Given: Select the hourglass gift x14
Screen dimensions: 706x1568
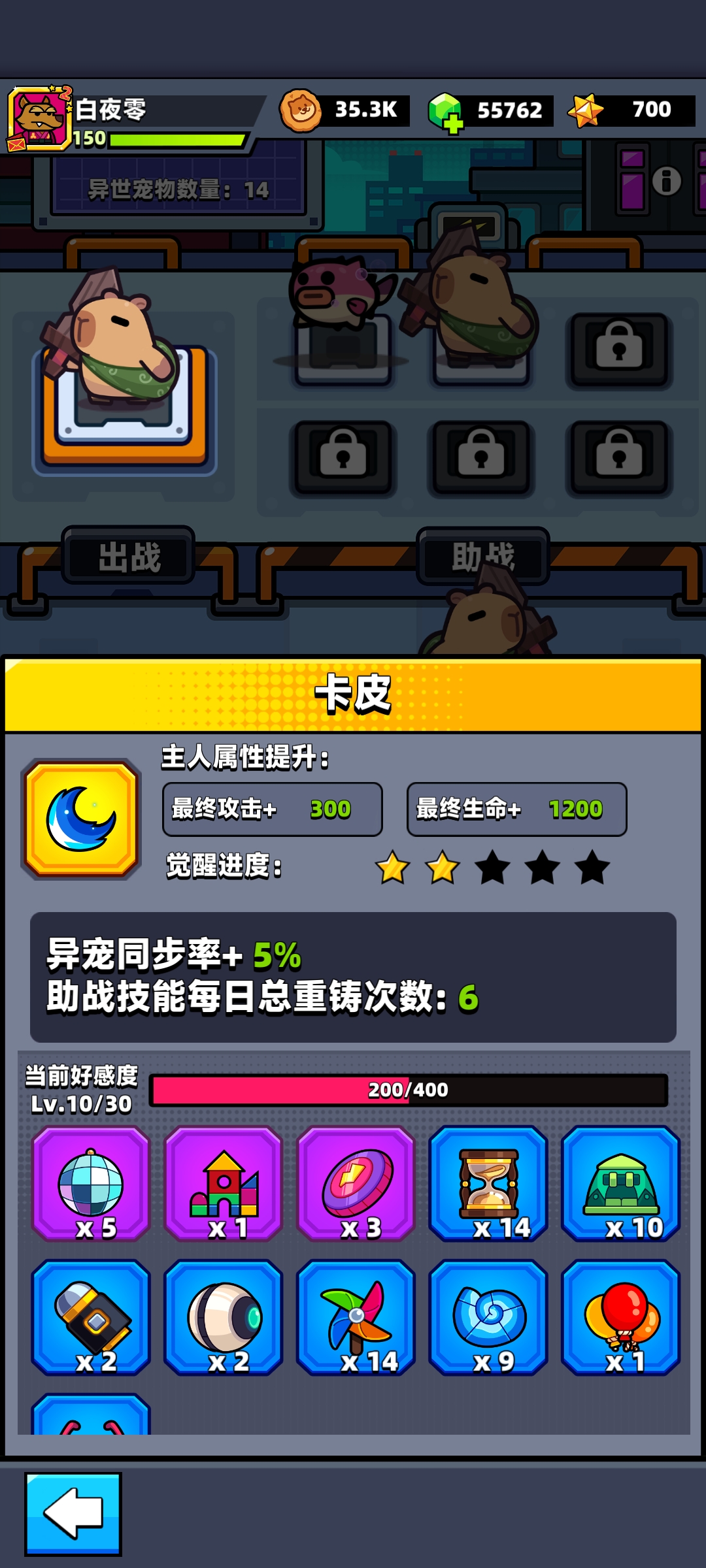Looking at the screenshot, I should click(x=488, y=1183).
